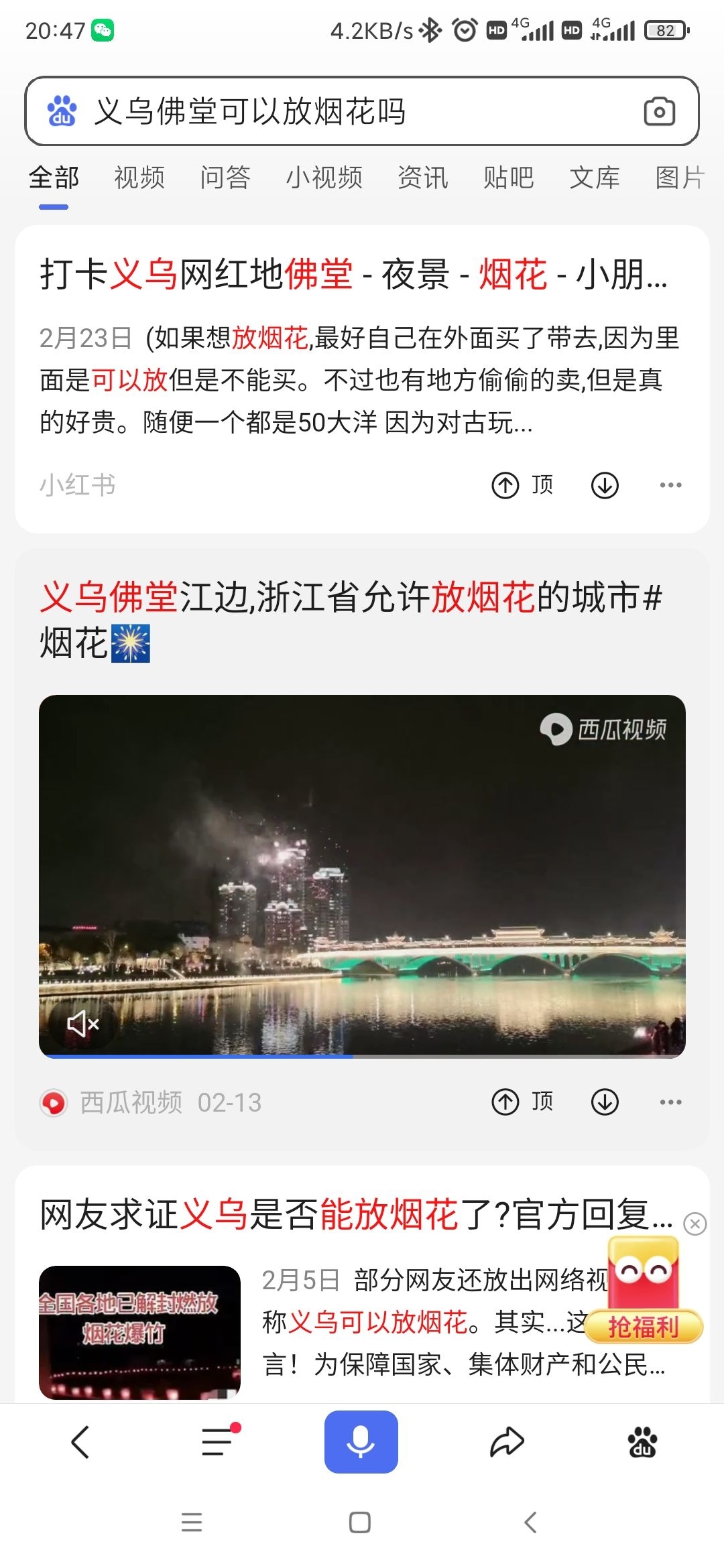Open the 网友求证义乌是否能放烟花 article

coord(355,1215)
